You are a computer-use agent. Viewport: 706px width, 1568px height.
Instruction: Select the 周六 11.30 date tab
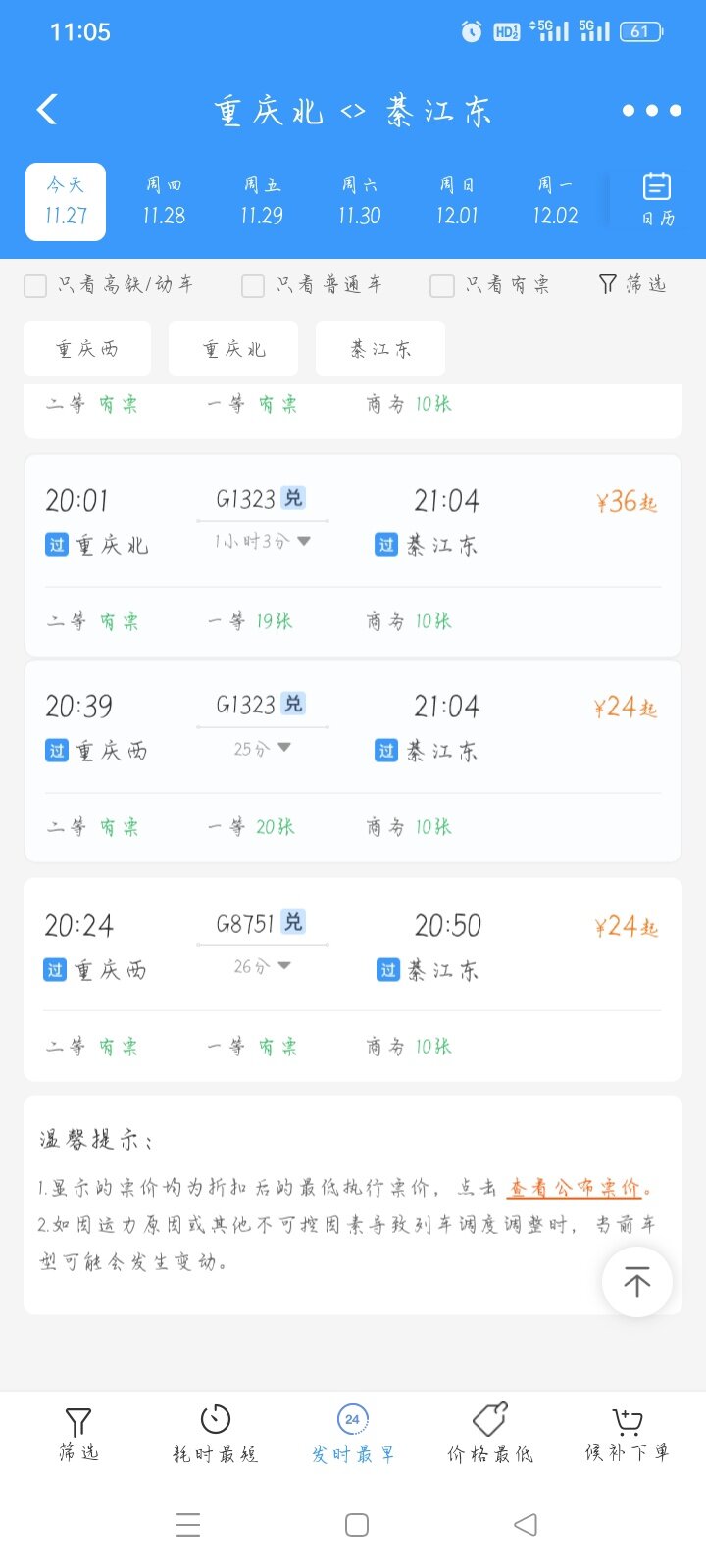coord(359,201)
